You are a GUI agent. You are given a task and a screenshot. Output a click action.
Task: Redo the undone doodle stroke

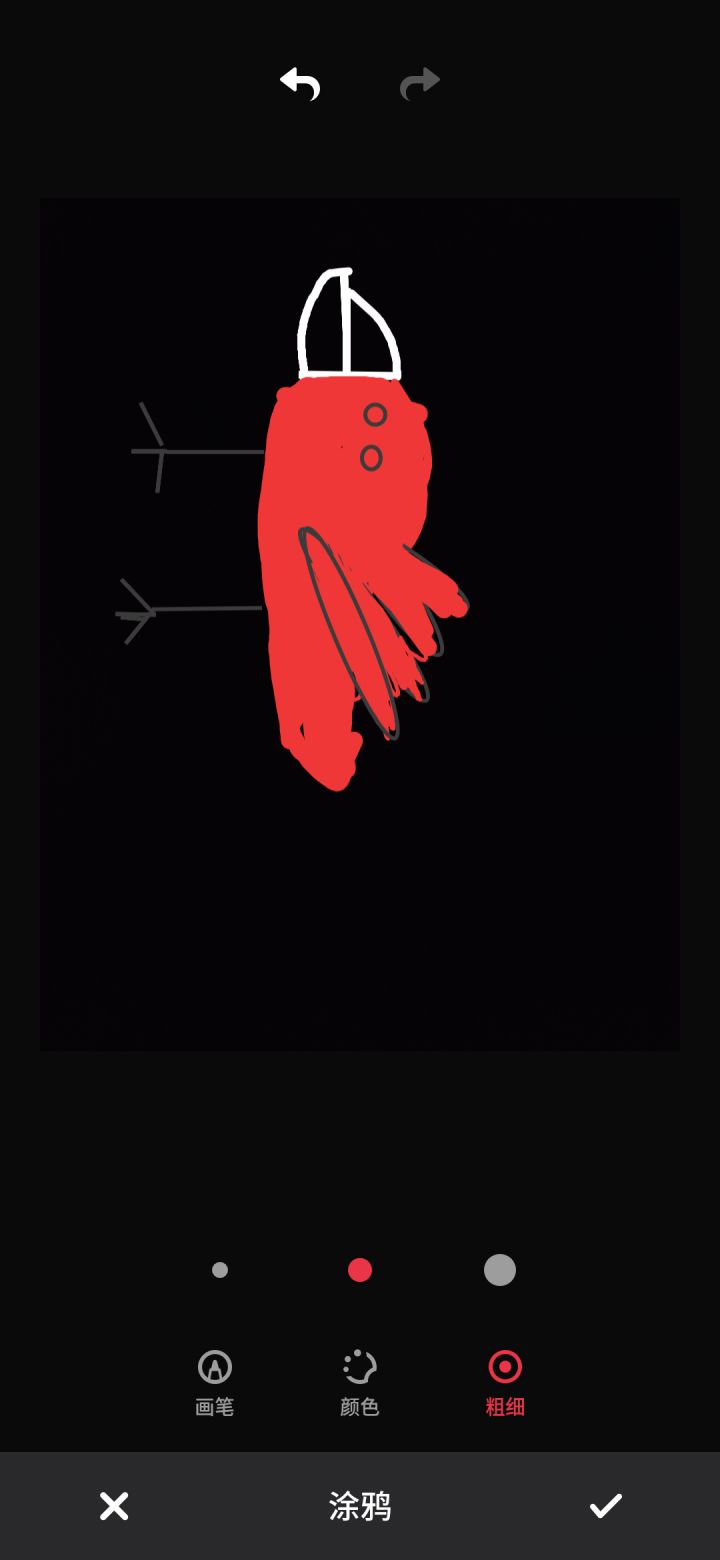point(420,82)
